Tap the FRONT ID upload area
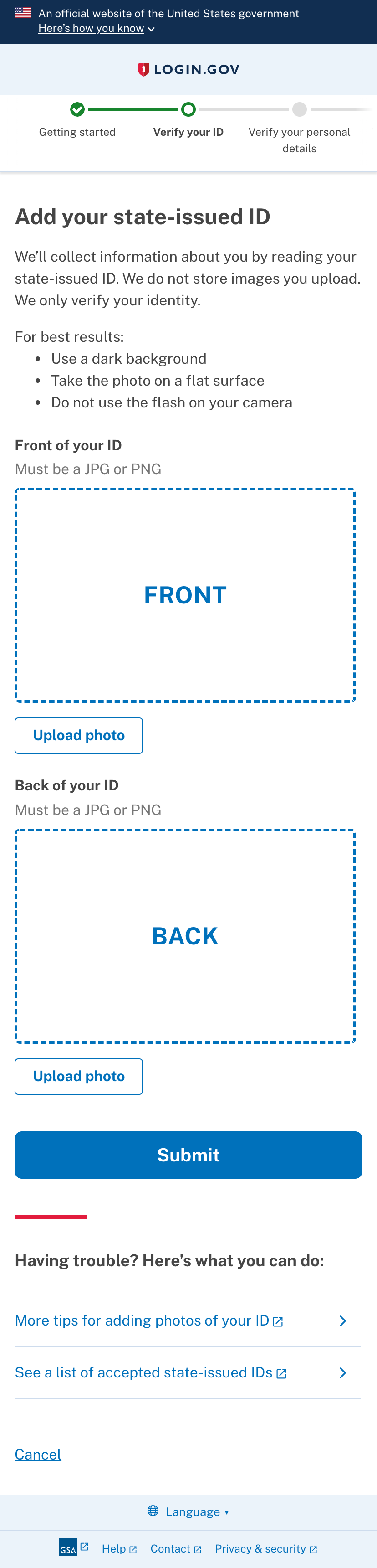Viewport: 377px width, 1568px height. point(185,595)
